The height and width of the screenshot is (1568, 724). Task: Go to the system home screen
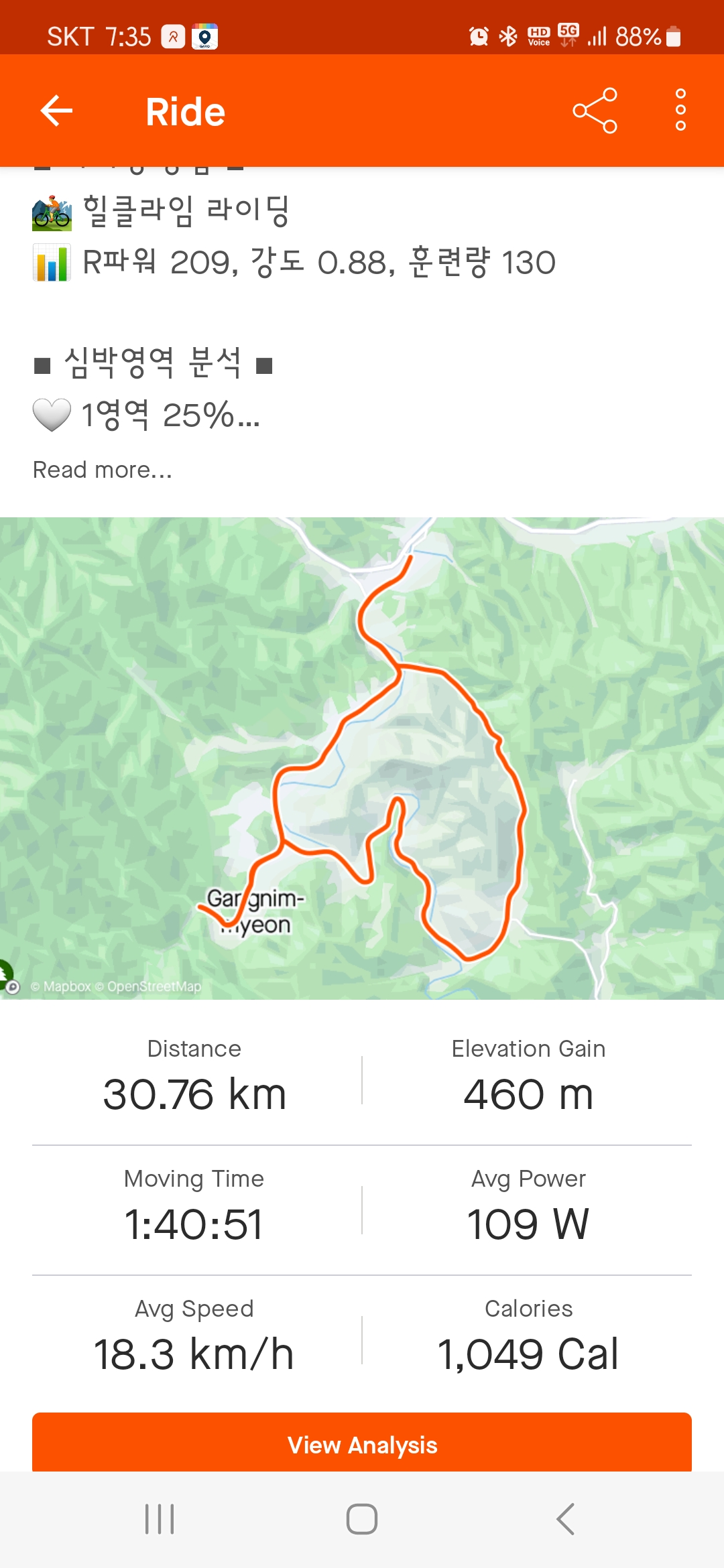coord(362,1519)
